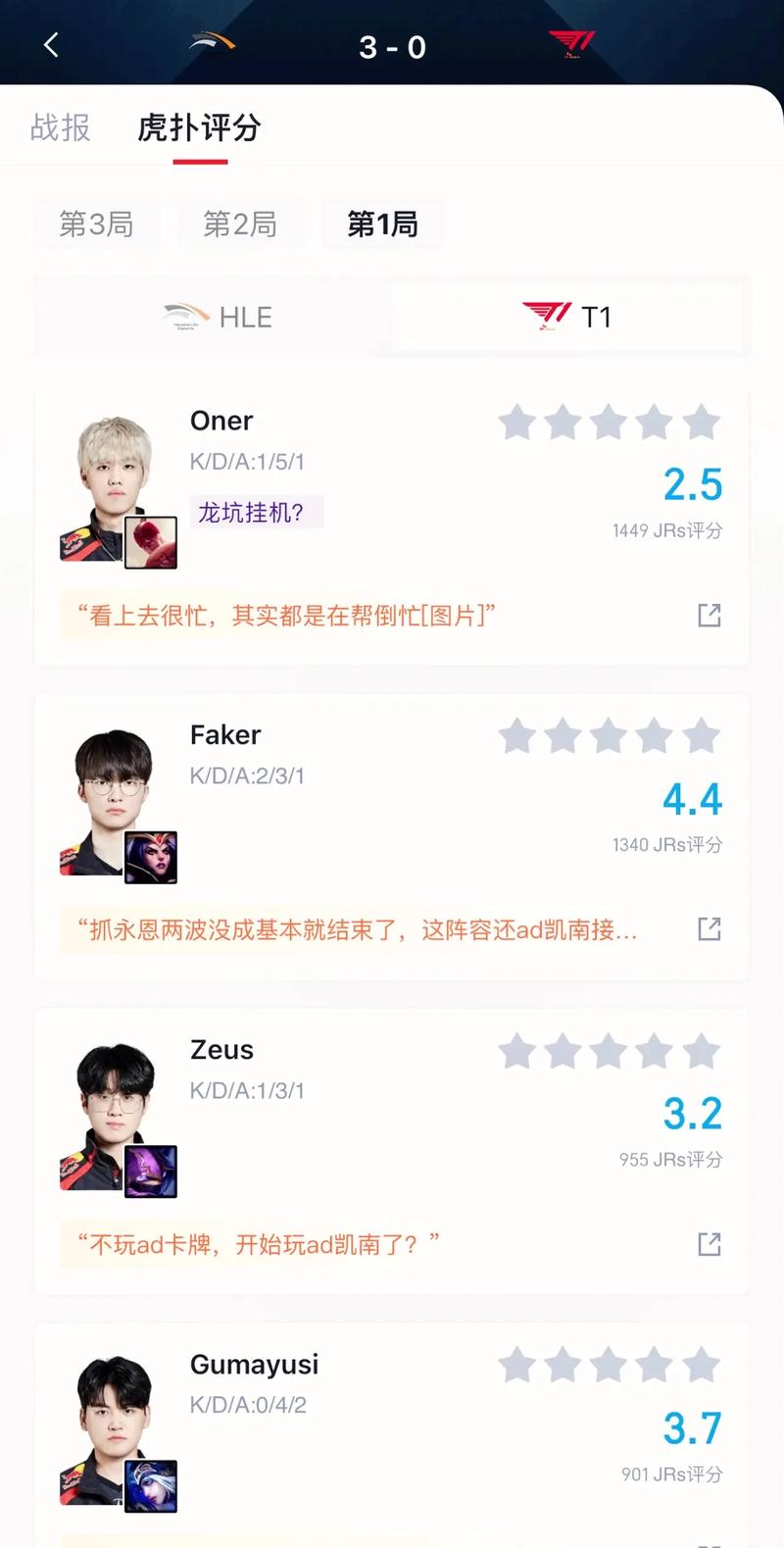Go back using the top-left arrow
Image resolution: width=784 pixels, height=1548 pixels.
[51, 45]
